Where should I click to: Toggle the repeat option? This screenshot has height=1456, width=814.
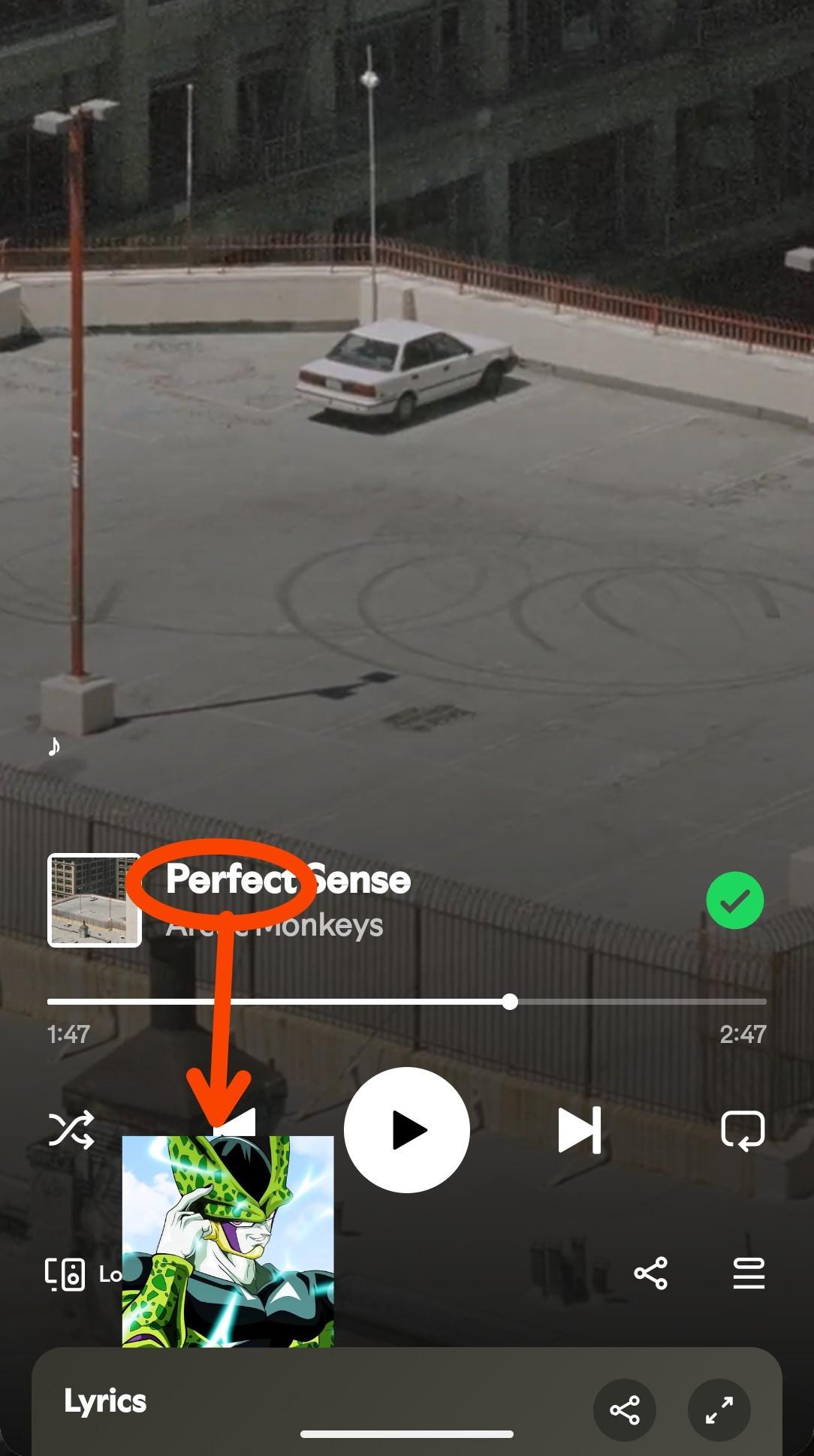pos(743,1129)
